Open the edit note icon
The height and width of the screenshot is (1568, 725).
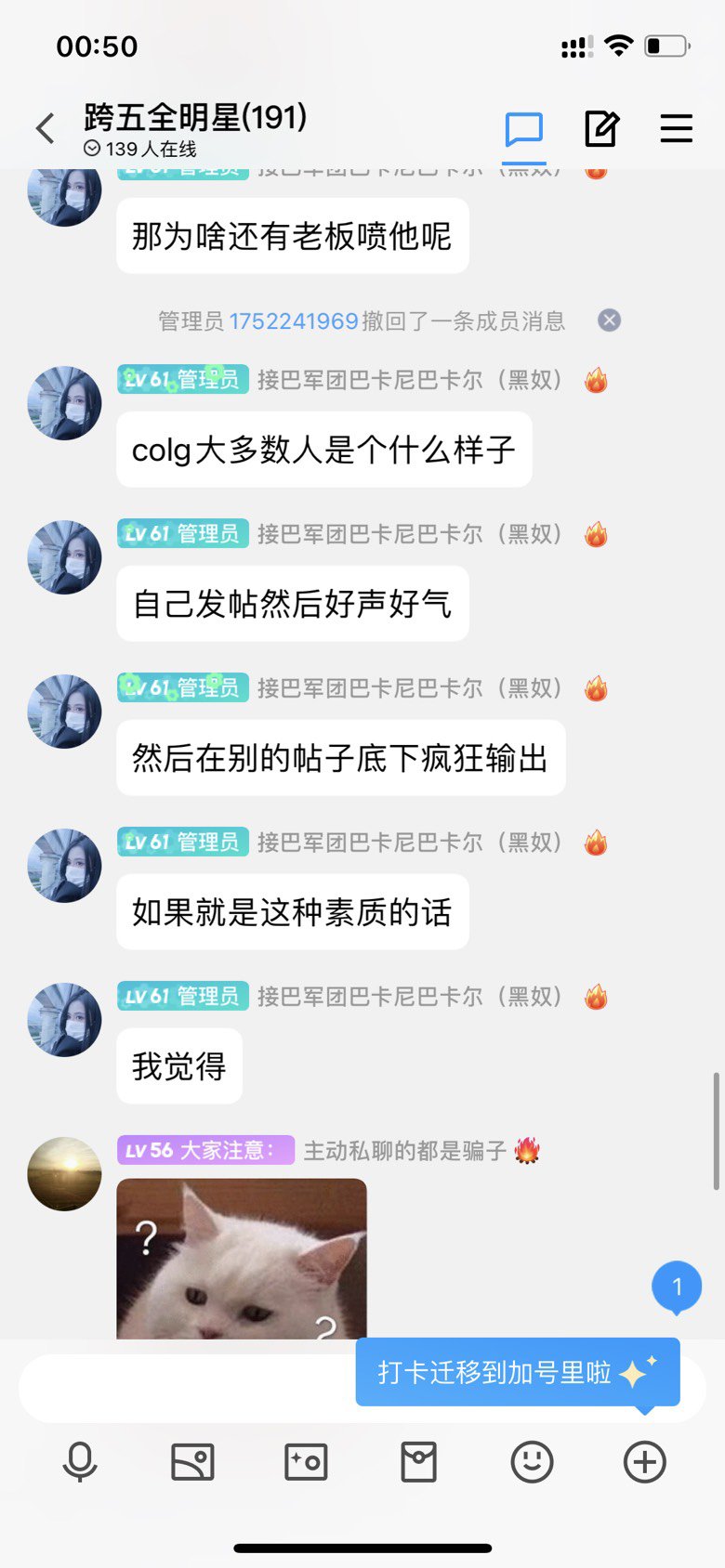(x=601, y=128)
